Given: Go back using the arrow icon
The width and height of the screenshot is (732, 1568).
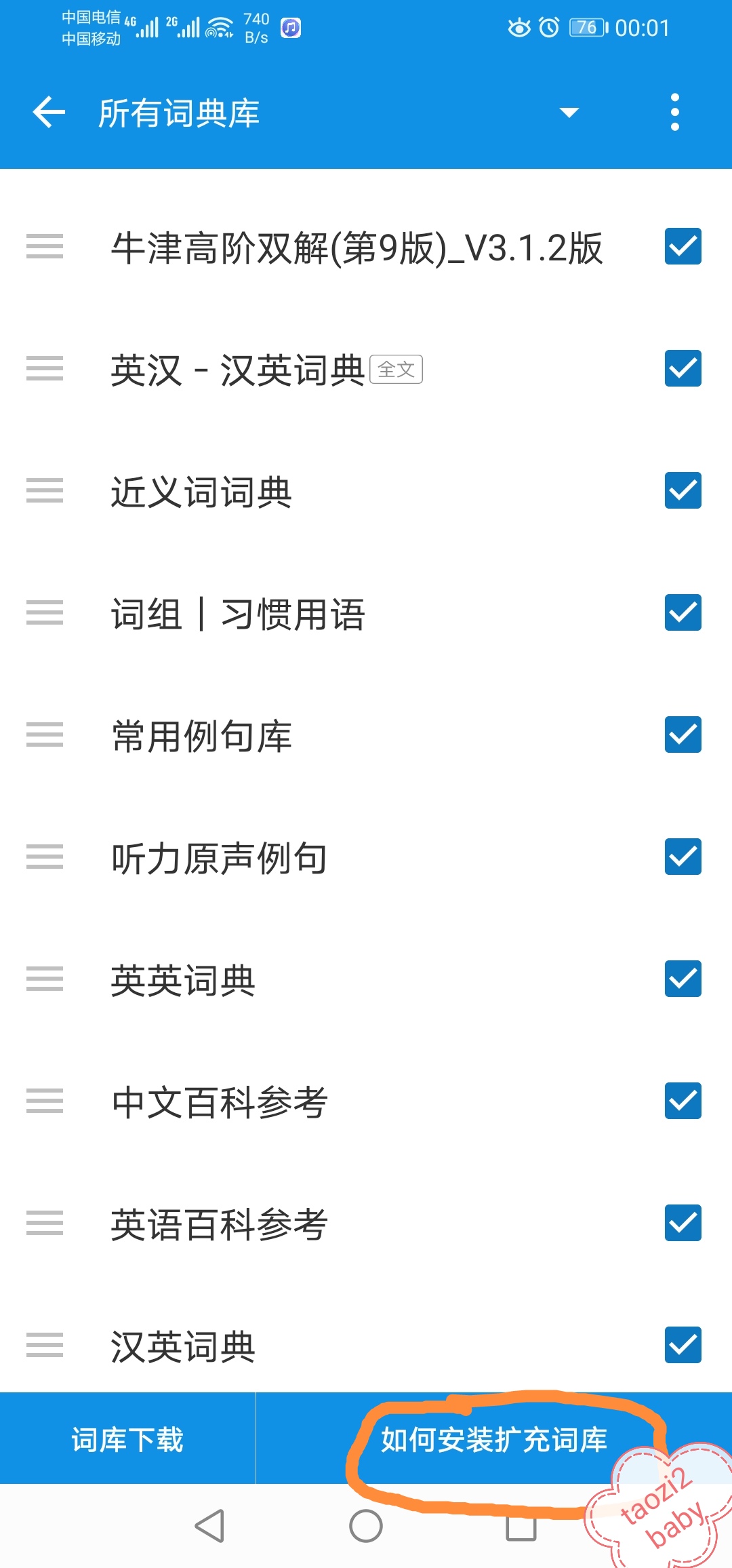Looking at the screenshot, I should 49,112.
